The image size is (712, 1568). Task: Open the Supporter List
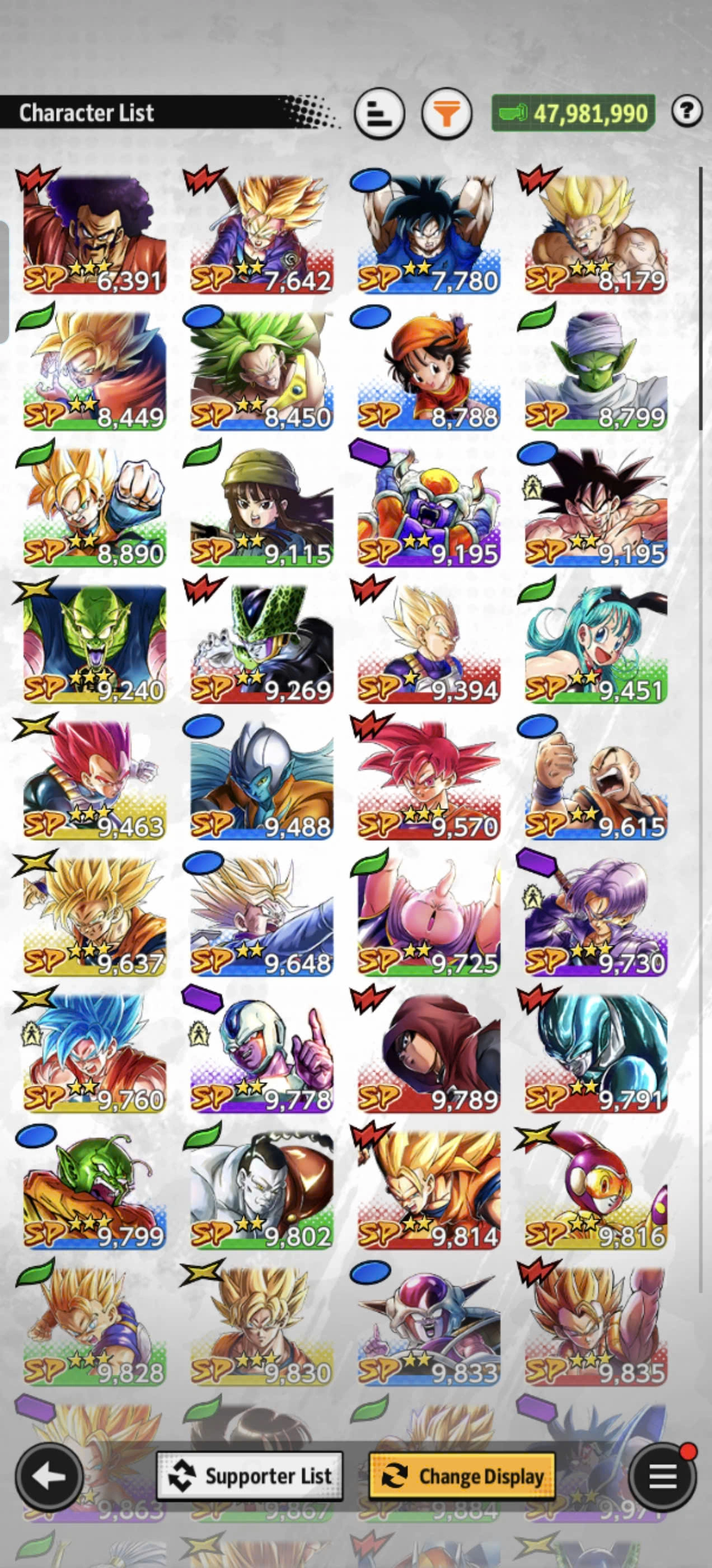pyautogui.click(x=250, y=1476)
